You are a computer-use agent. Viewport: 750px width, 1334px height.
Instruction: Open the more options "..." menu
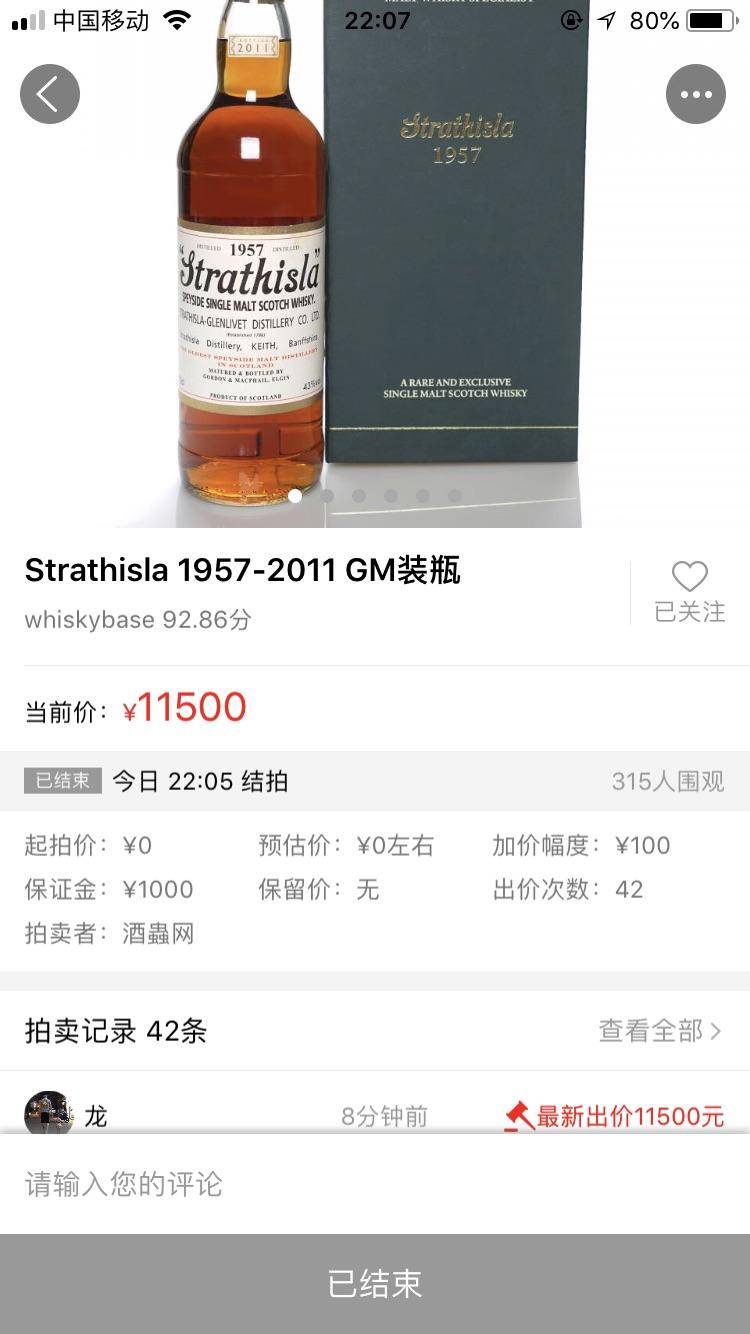pos(695,93)
